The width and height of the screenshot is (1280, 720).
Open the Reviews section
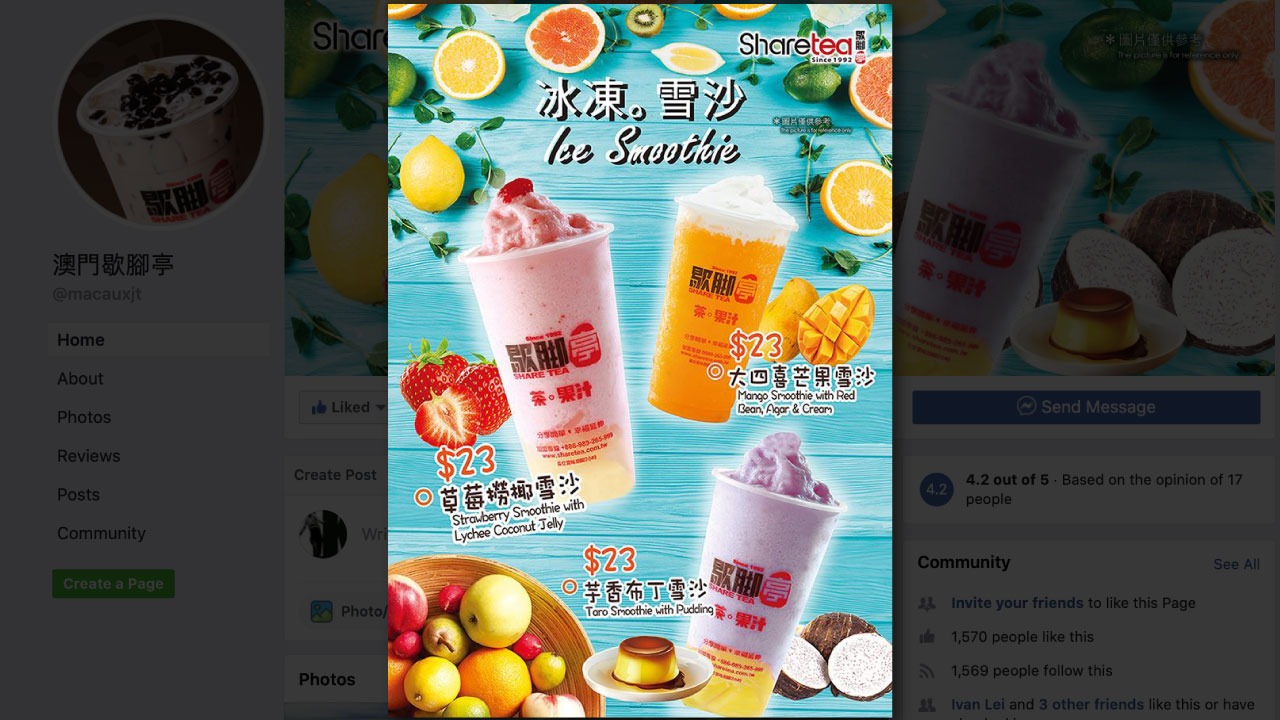(x=88, y=456)
